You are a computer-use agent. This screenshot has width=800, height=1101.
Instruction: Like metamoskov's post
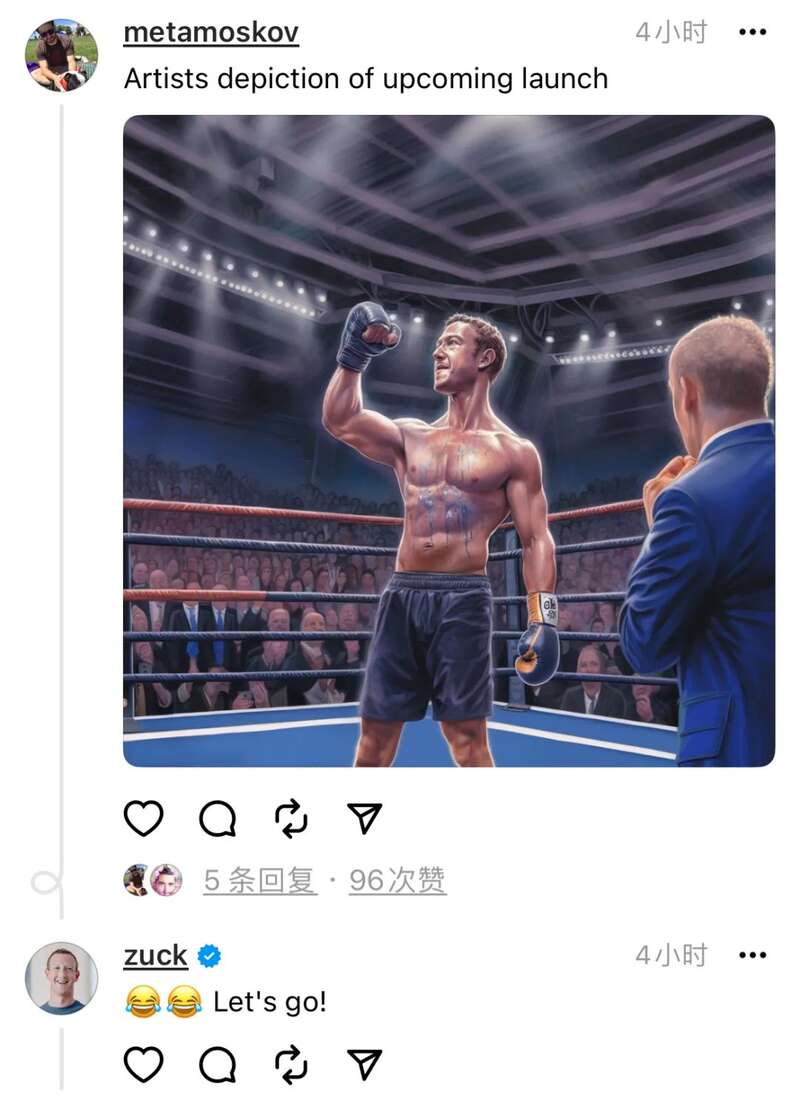(x=143, y=820)
